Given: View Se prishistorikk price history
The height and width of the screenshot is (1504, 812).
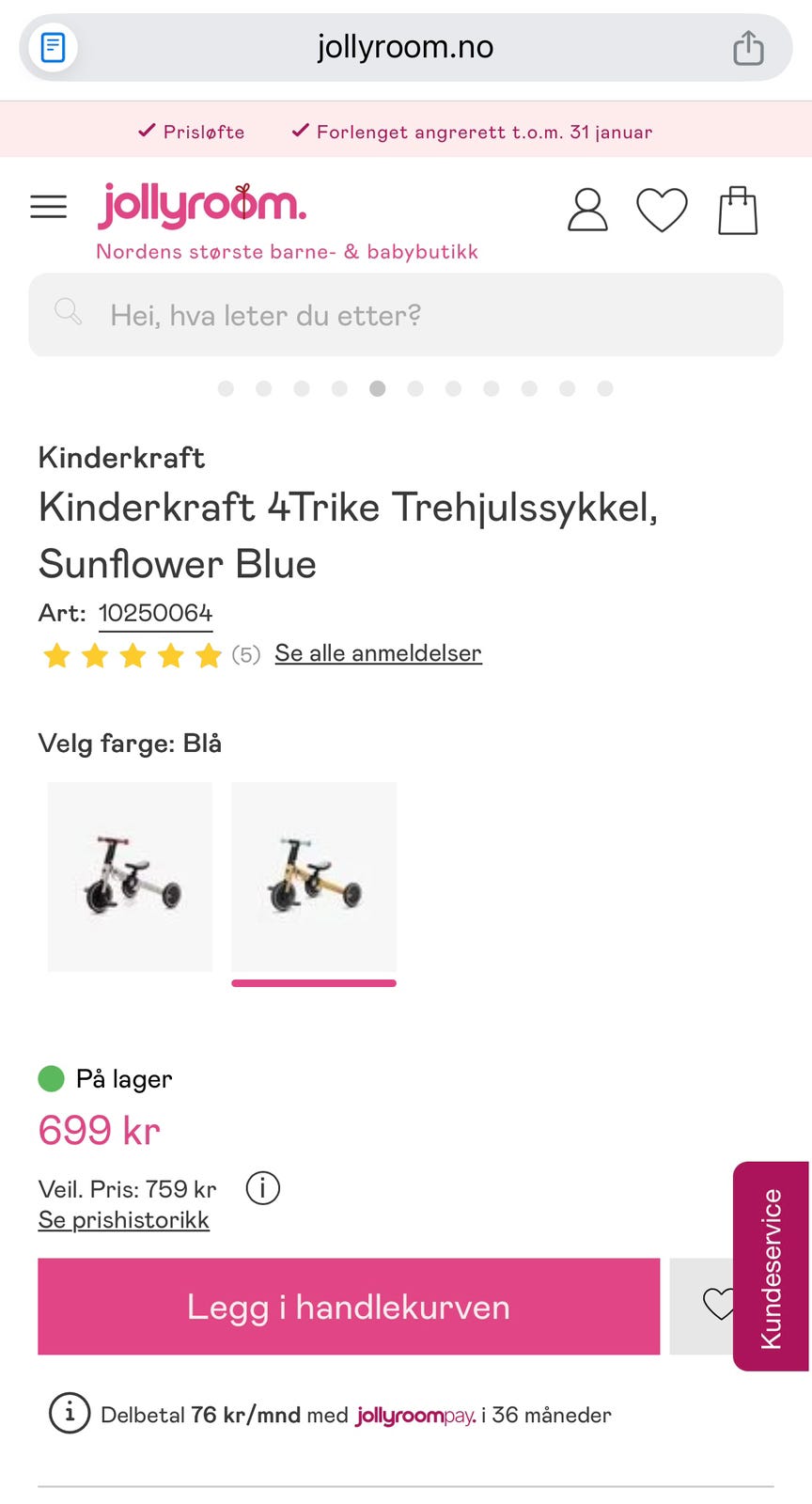Looking at the screenshot, I should coord(123,1219).
